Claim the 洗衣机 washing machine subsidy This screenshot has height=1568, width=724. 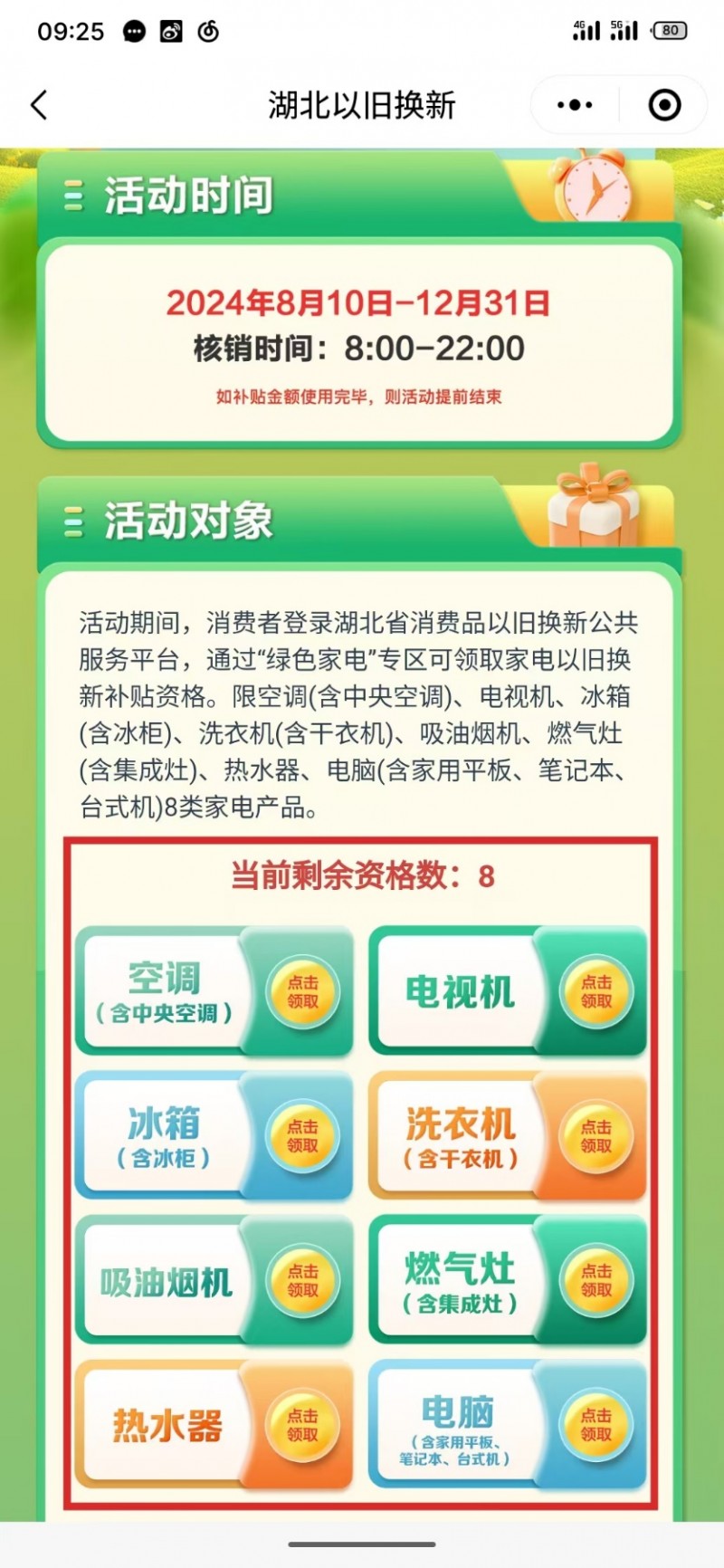click(x=596, y=1136)
